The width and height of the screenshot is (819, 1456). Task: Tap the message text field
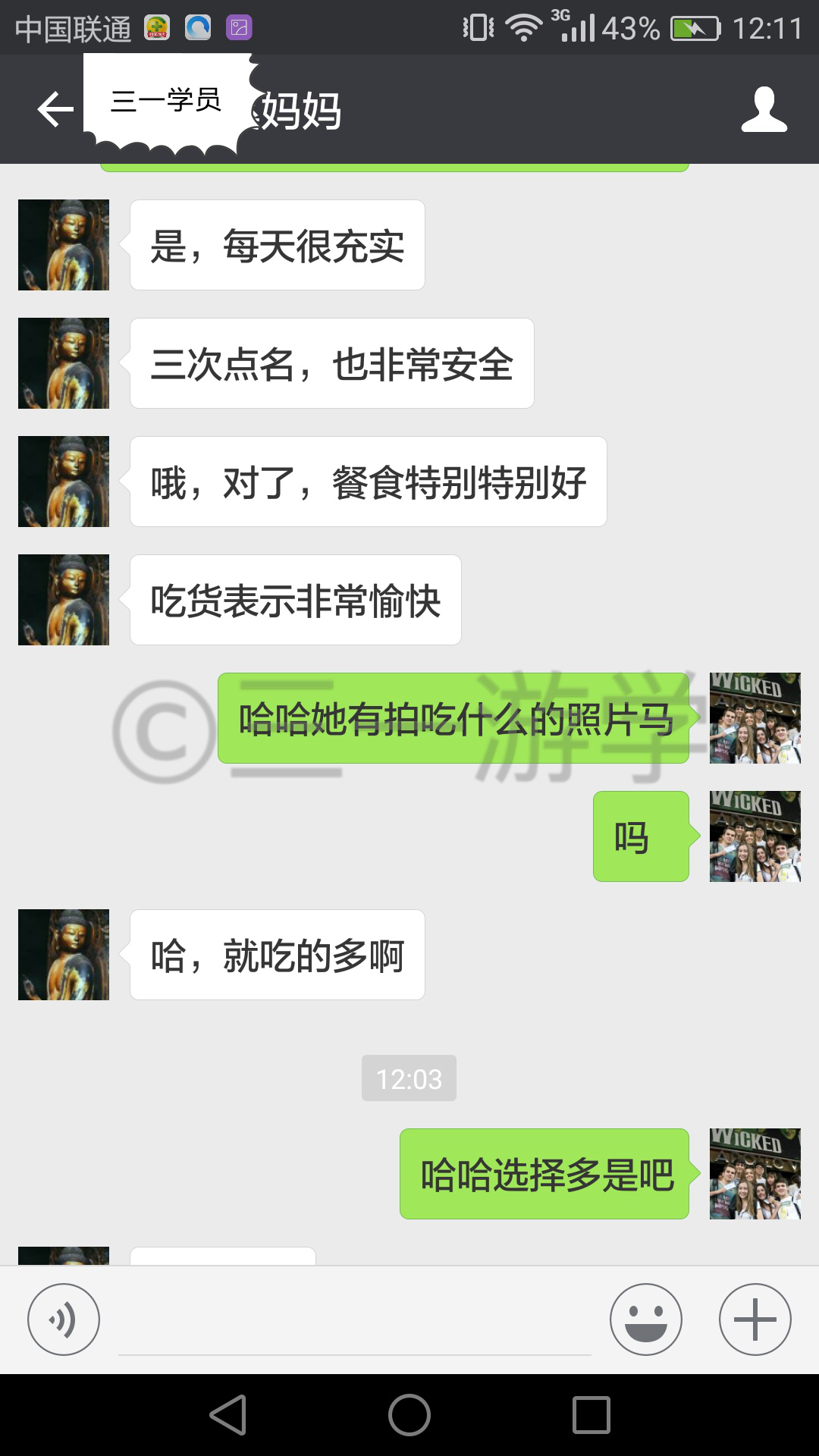pos(355,1319)
